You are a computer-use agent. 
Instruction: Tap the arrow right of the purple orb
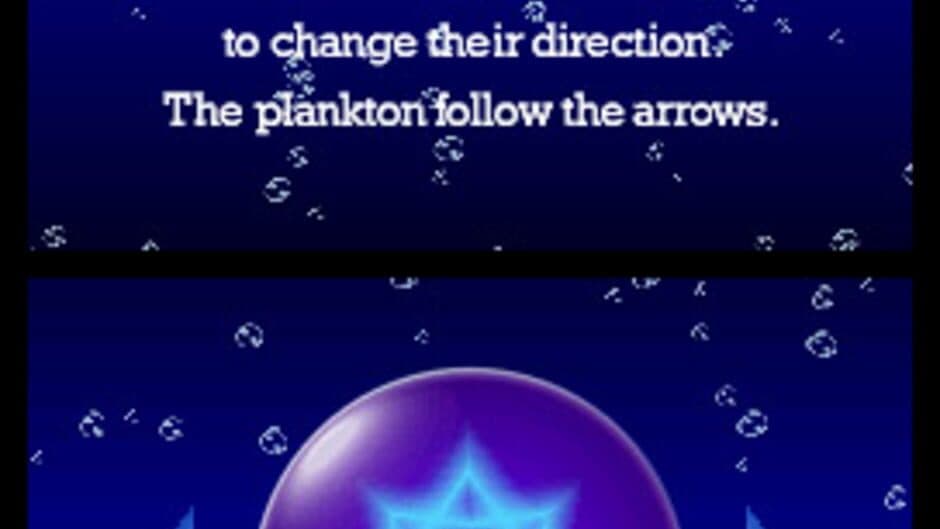[x=756, y=518]
